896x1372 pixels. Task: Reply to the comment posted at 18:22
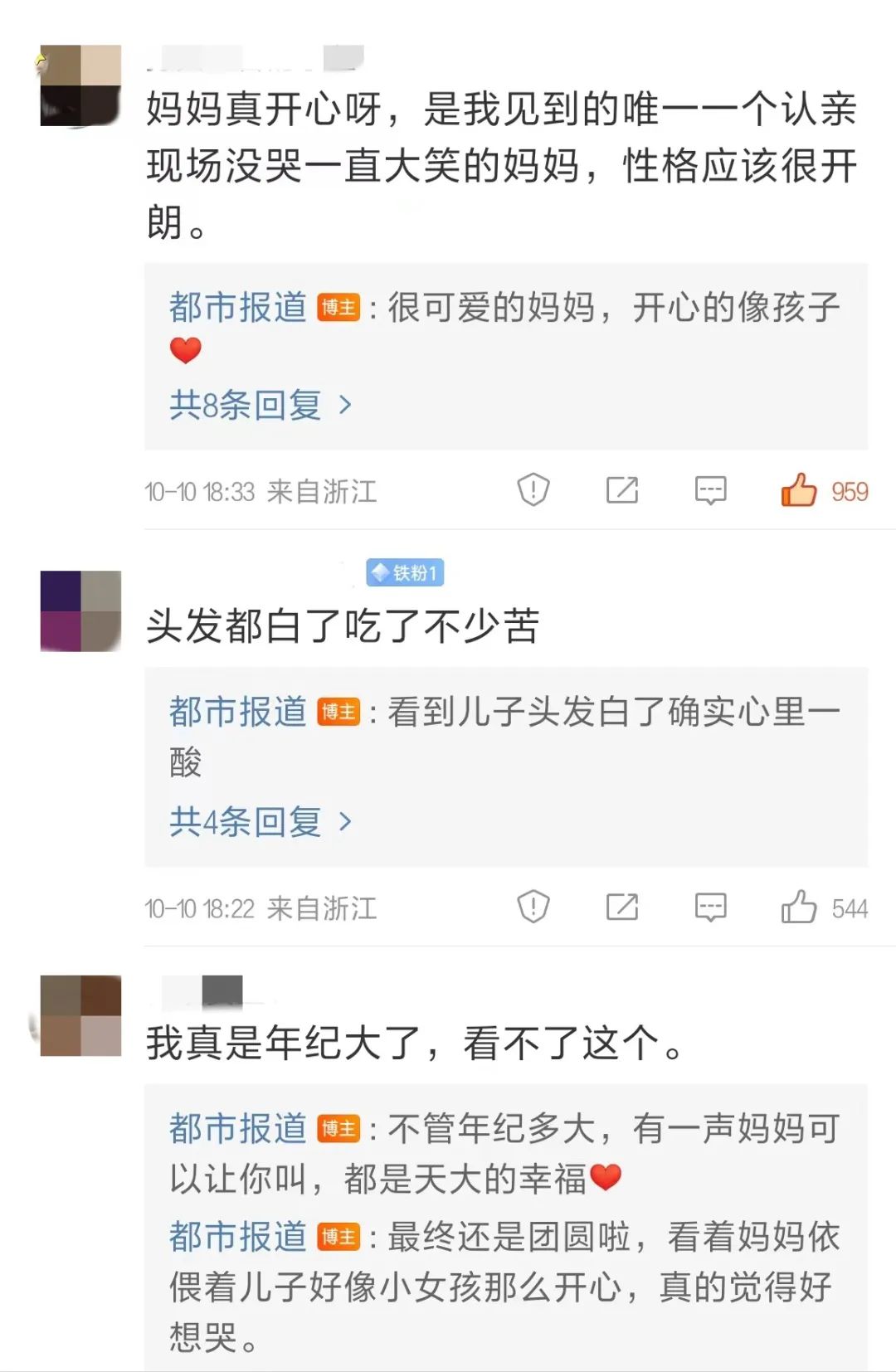tap(710, 907)
